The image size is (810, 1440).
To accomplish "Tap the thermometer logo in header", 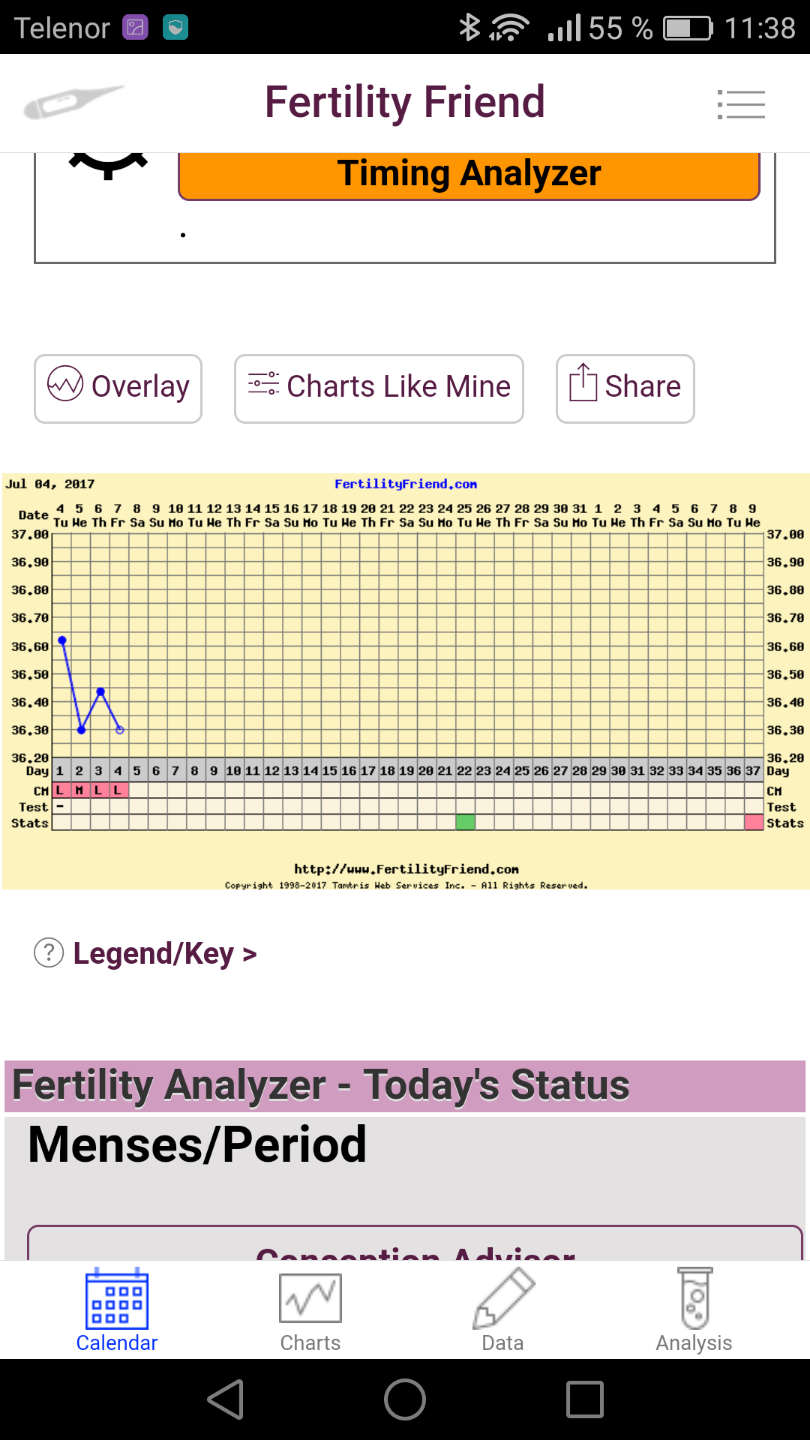I will click(73, 103).
